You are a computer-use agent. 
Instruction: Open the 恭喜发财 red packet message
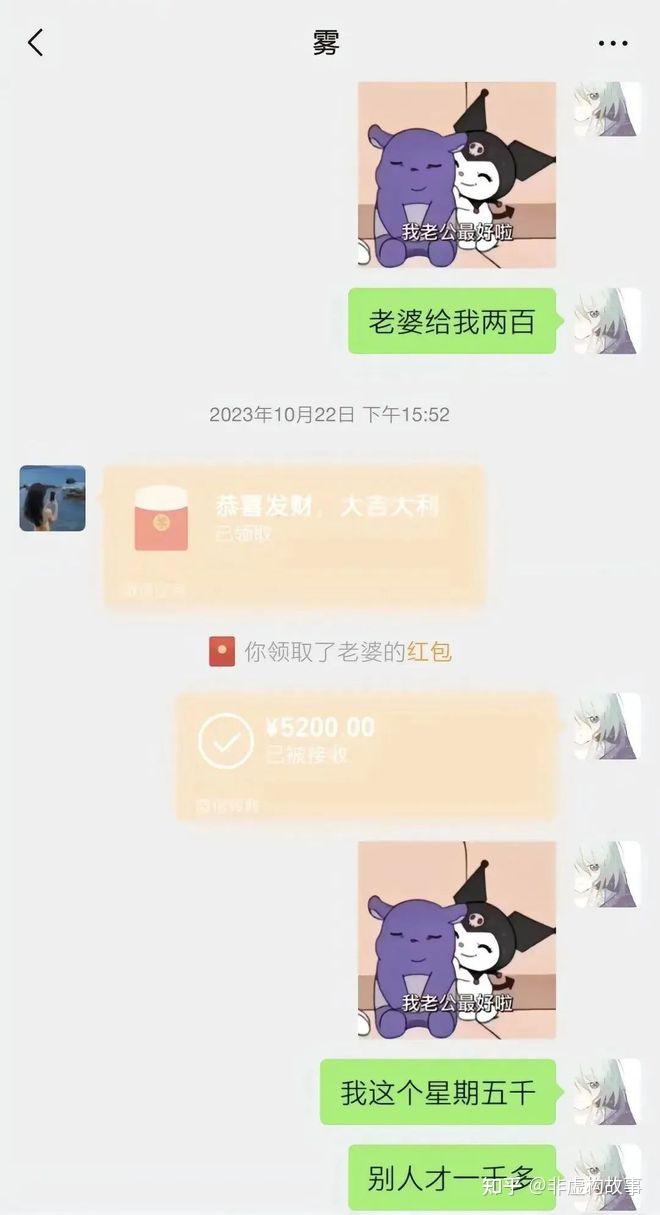(293, 535)
